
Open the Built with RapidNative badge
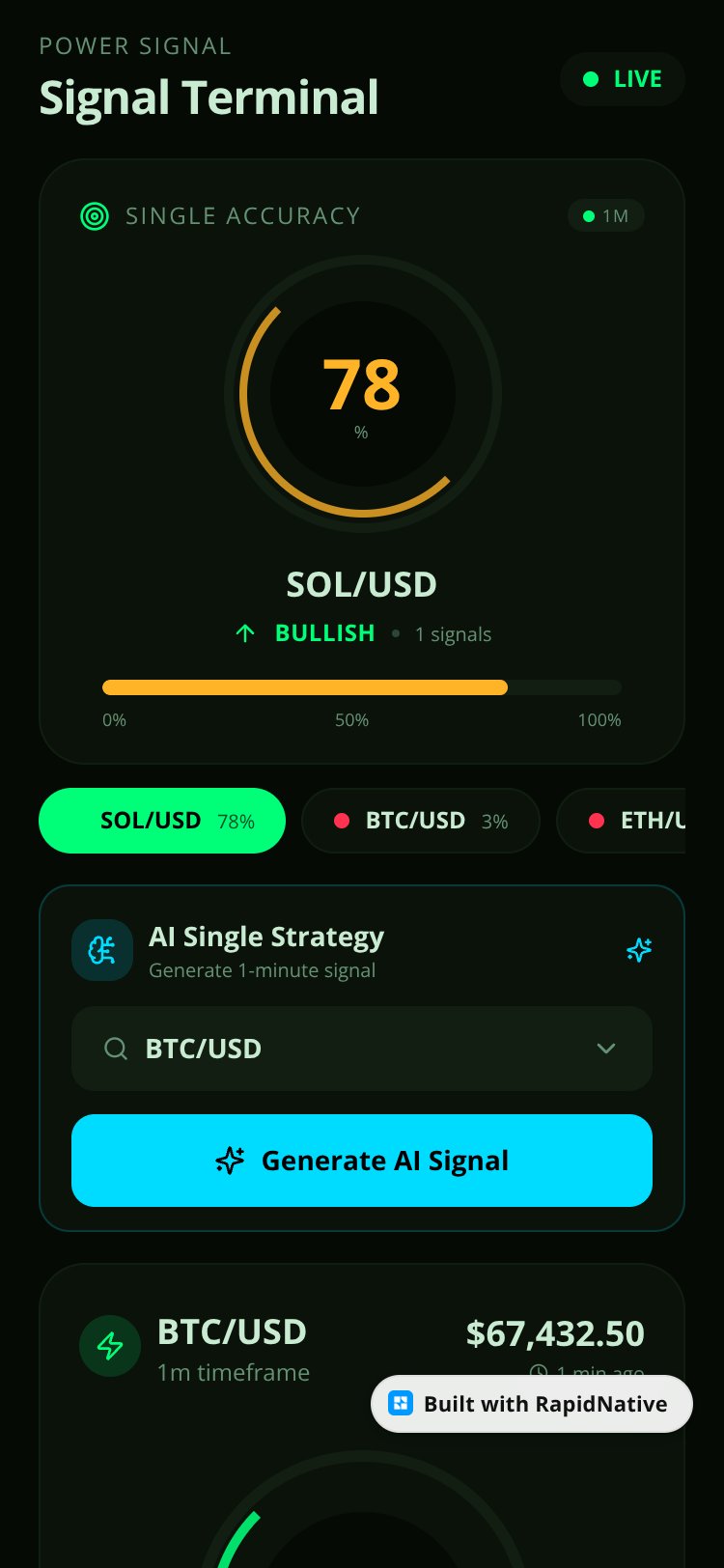(x=532, y=1404)
